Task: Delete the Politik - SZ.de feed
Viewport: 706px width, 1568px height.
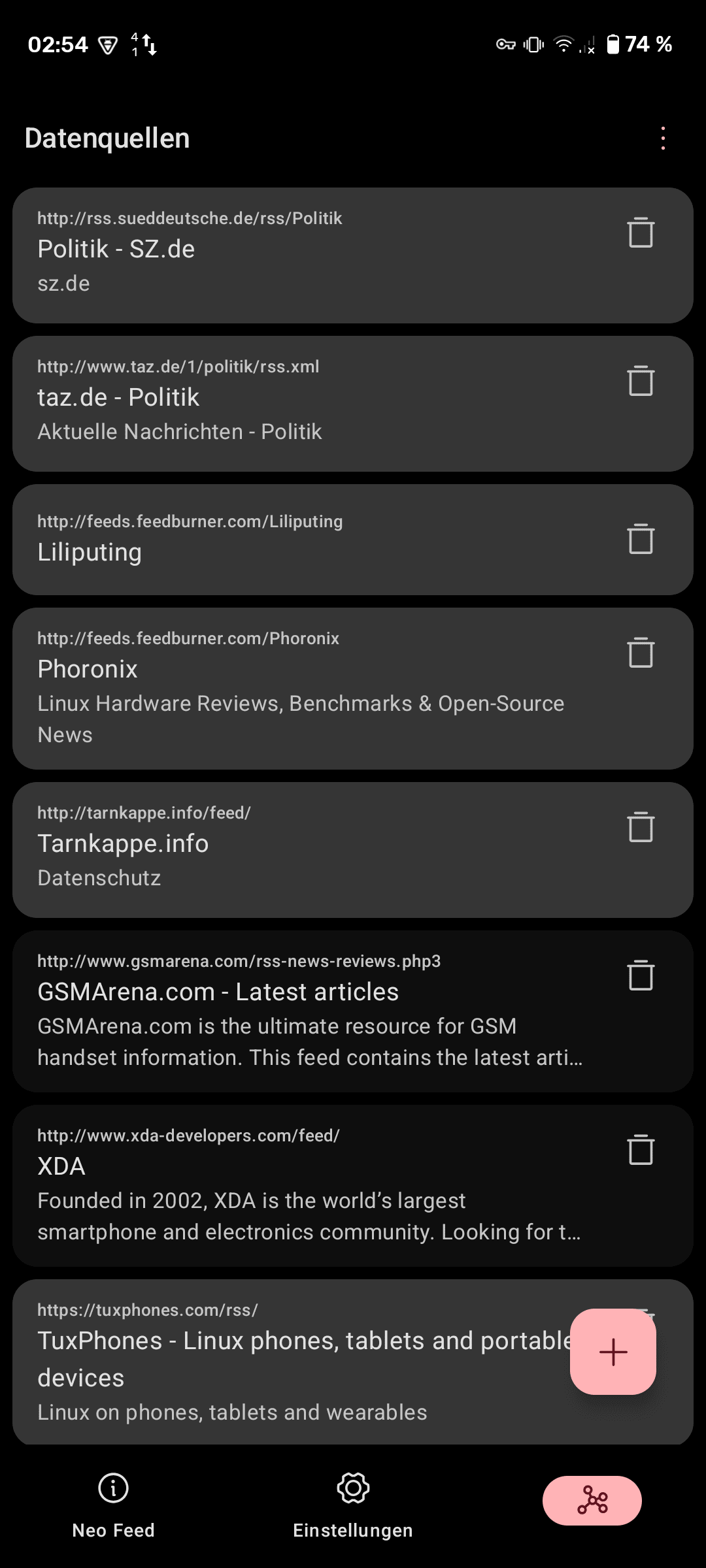Action: (641, 233)
